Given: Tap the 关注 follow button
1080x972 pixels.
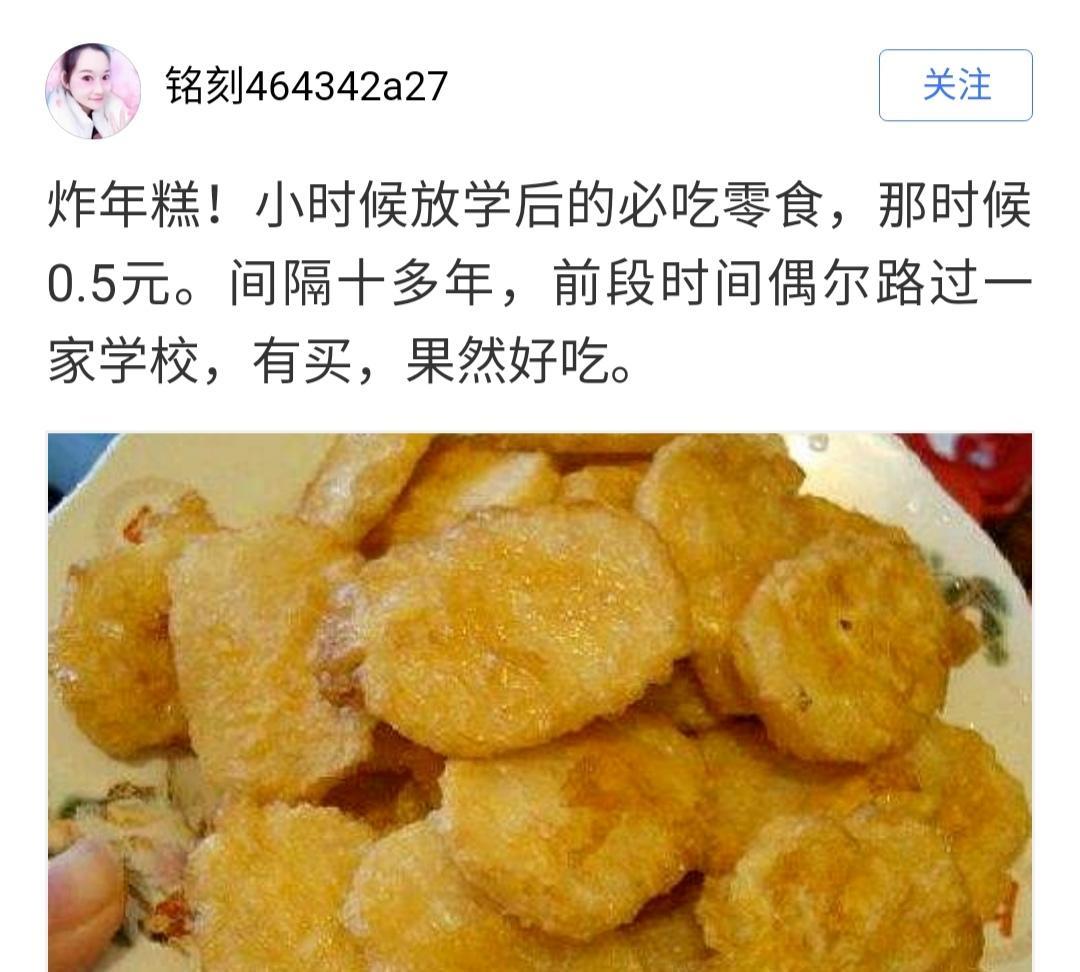Looking at the screenshot, I should (955, 86).
